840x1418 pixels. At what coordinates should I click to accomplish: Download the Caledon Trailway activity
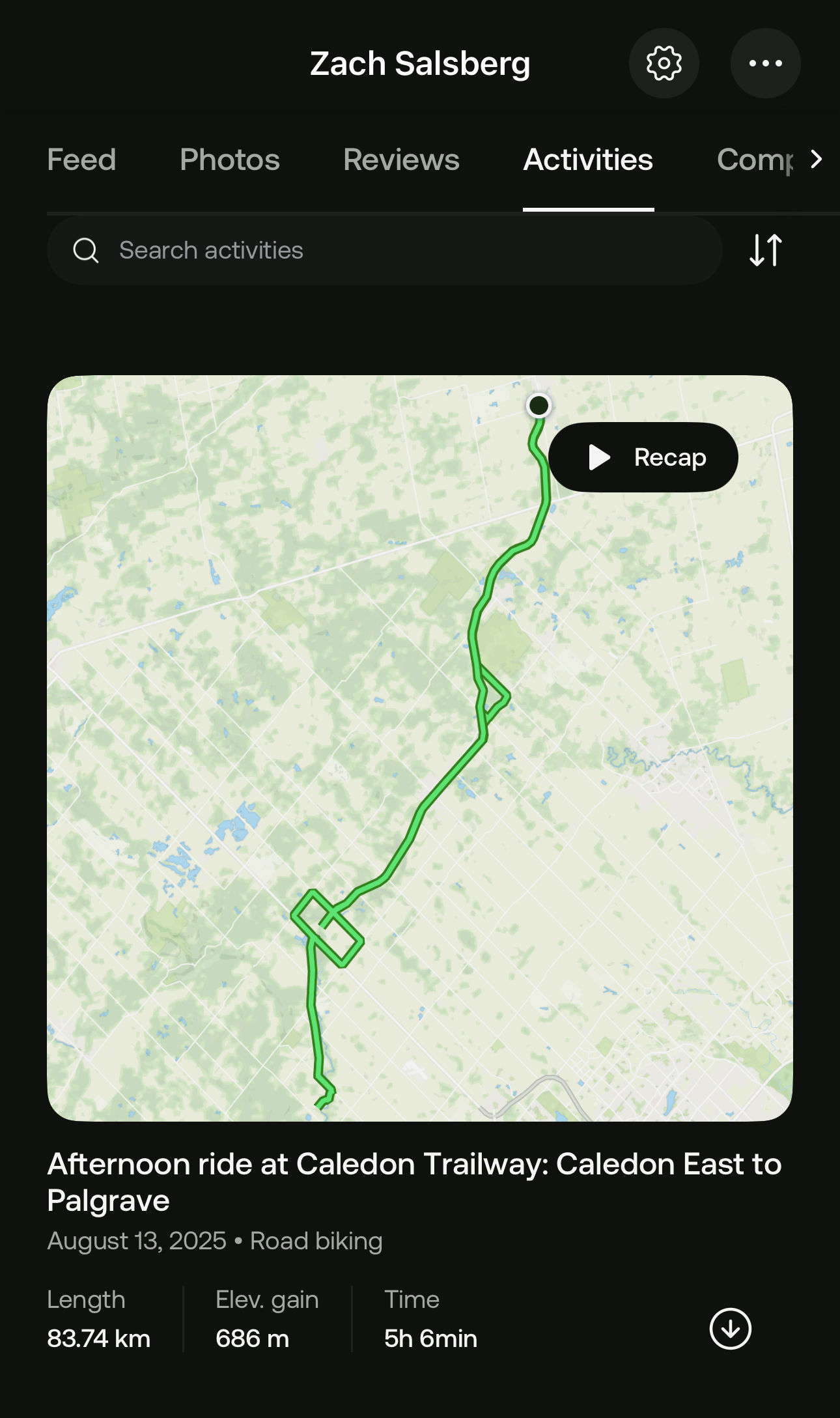coord(730,1328)
